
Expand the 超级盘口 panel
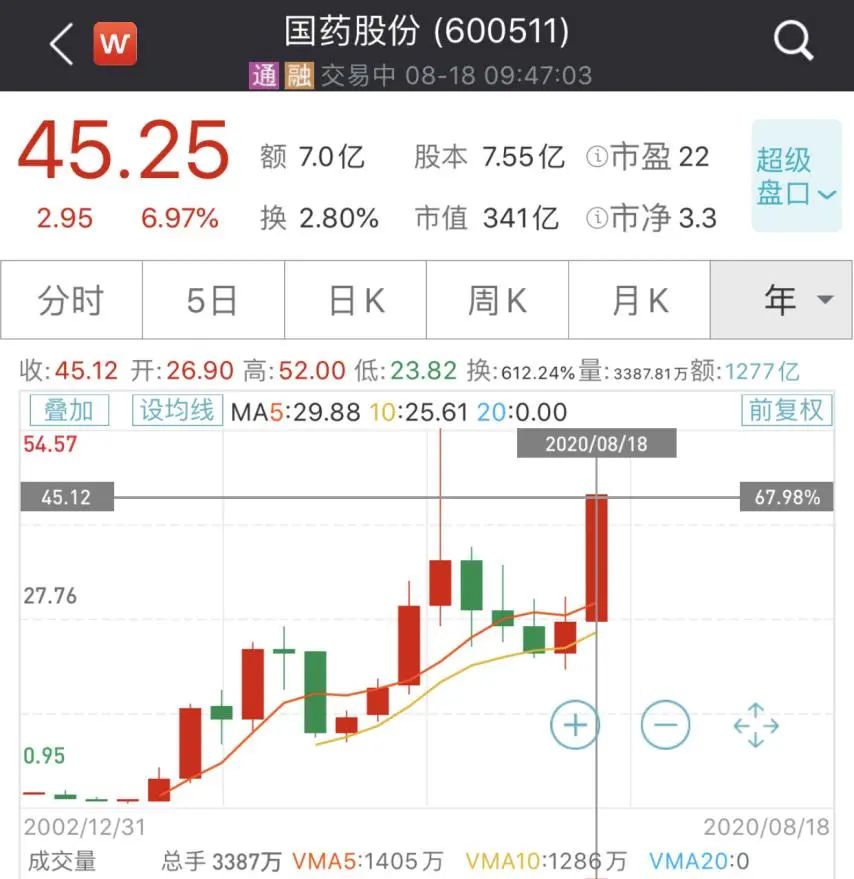point(796,176)
